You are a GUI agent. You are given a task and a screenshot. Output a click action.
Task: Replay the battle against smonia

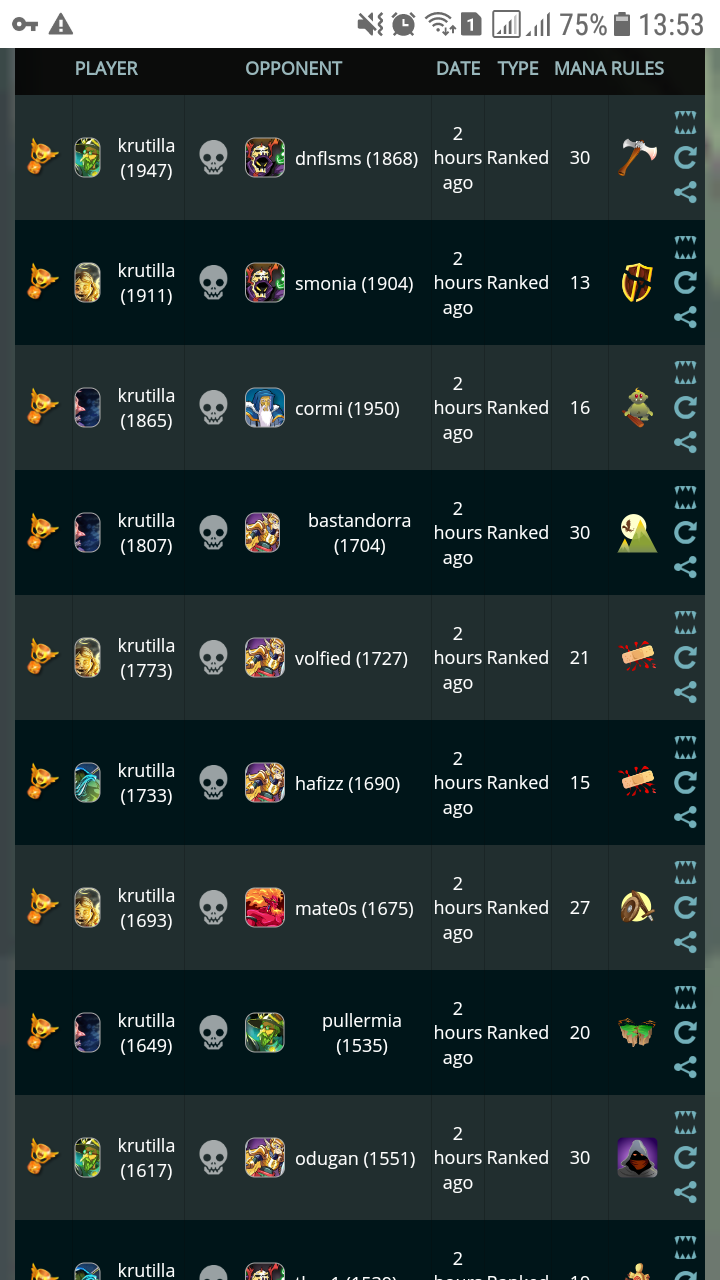(685, 282)
